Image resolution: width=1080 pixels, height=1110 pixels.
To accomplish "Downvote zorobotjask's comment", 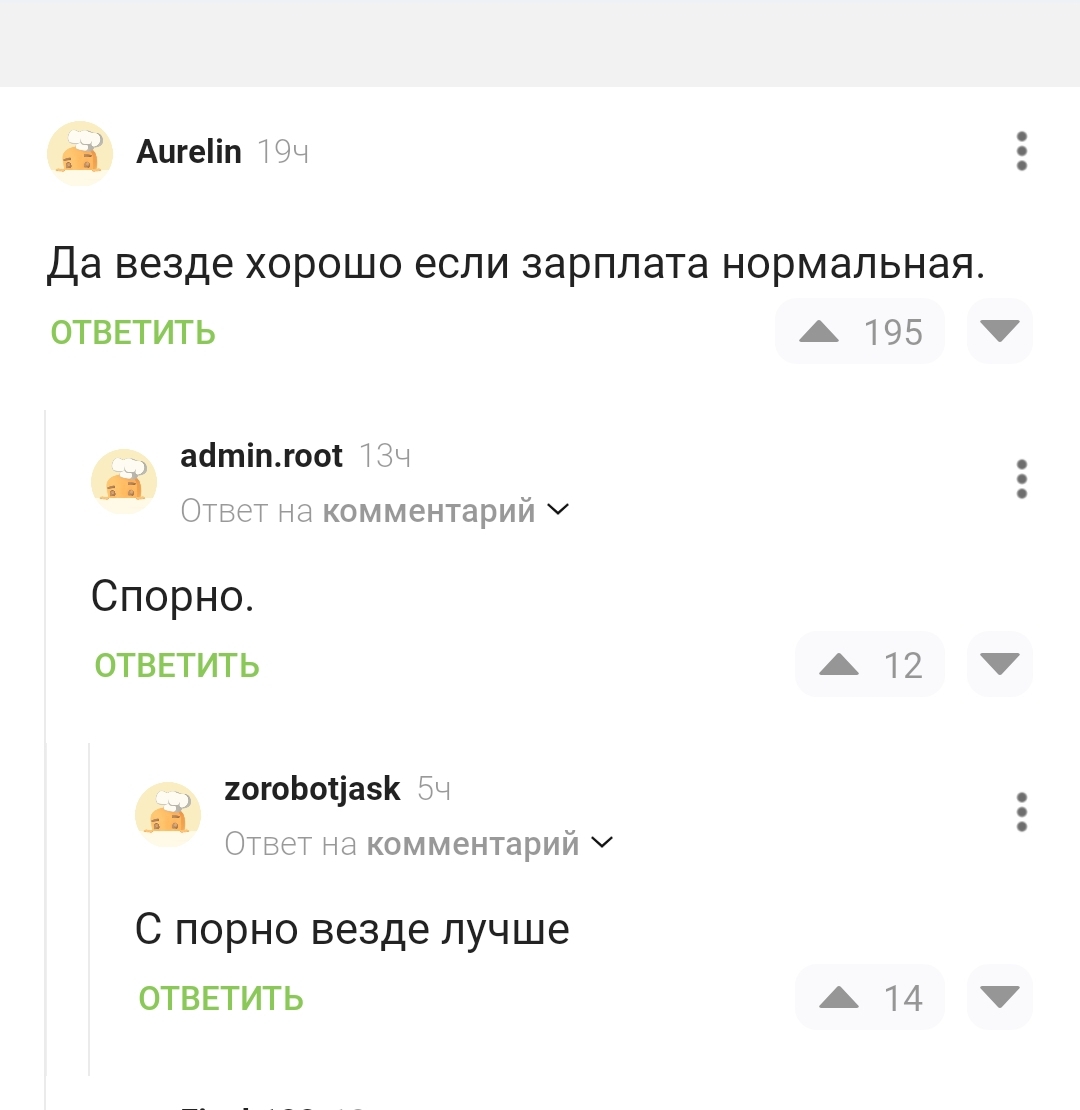I will (x=999, y=997).
